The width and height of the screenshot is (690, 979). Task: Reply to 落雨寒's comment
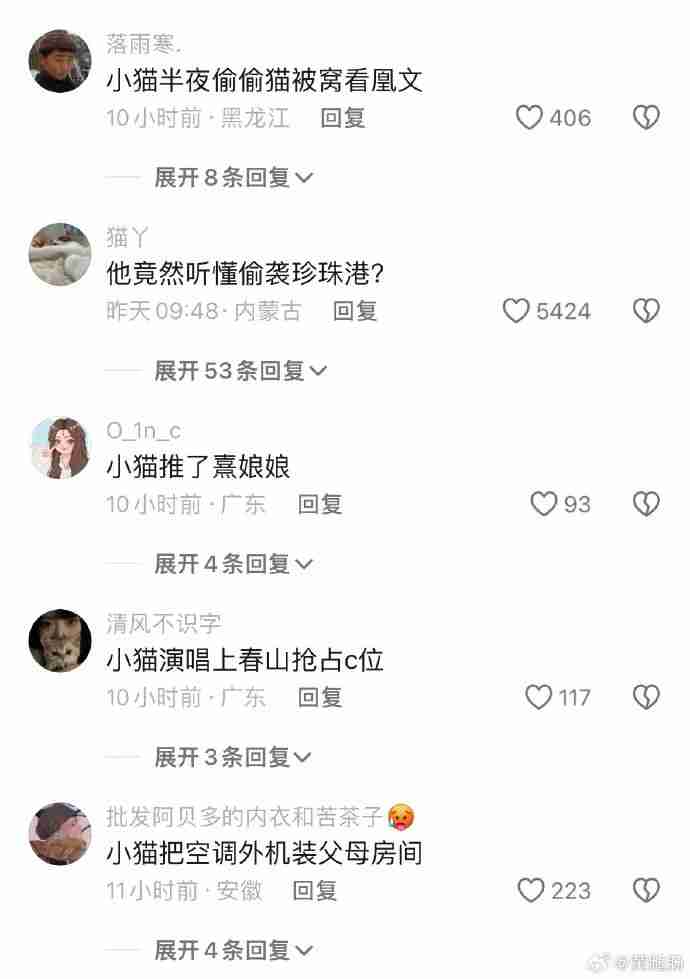[343, 118]
